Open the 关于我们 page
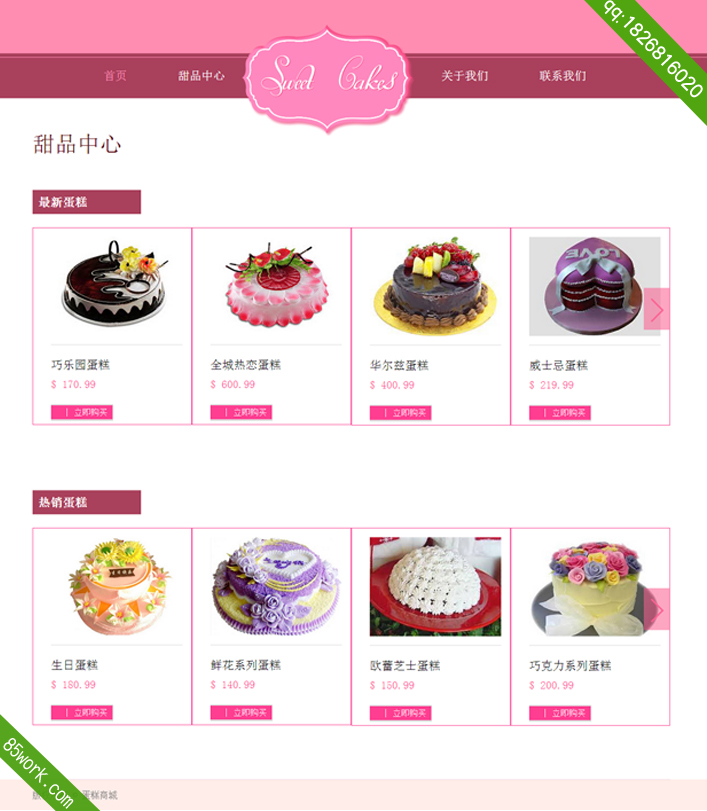Viewport: 707px width, 811px height. click(x=465, y=76)
